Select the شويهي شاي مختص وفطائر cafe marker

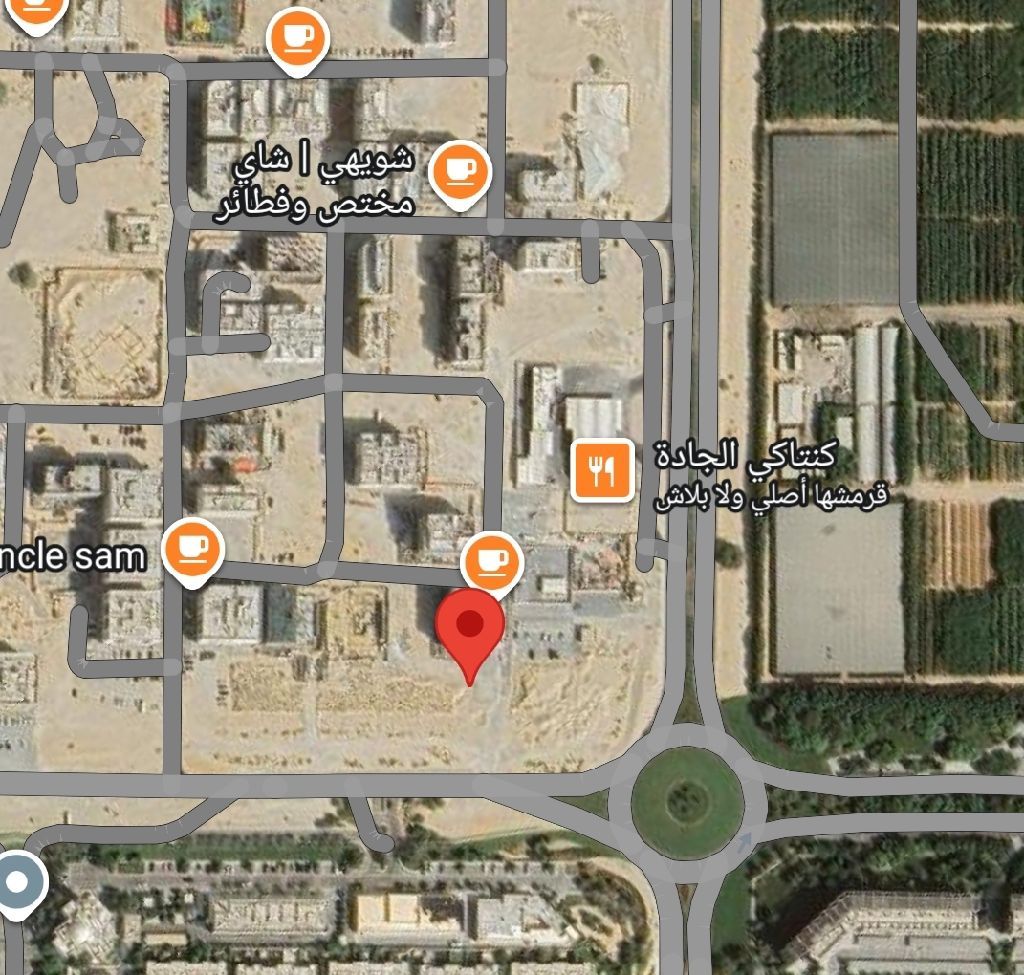click(x=461, y=172)
